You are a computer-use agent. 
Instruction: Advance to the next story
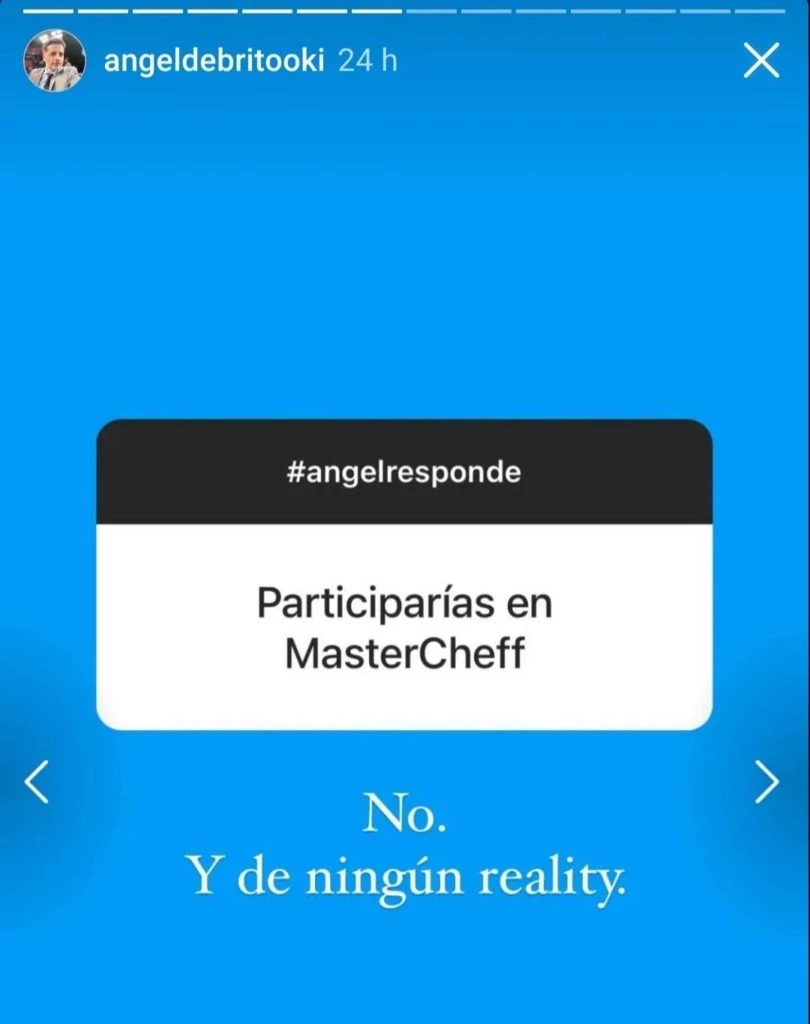pos(766,782)
